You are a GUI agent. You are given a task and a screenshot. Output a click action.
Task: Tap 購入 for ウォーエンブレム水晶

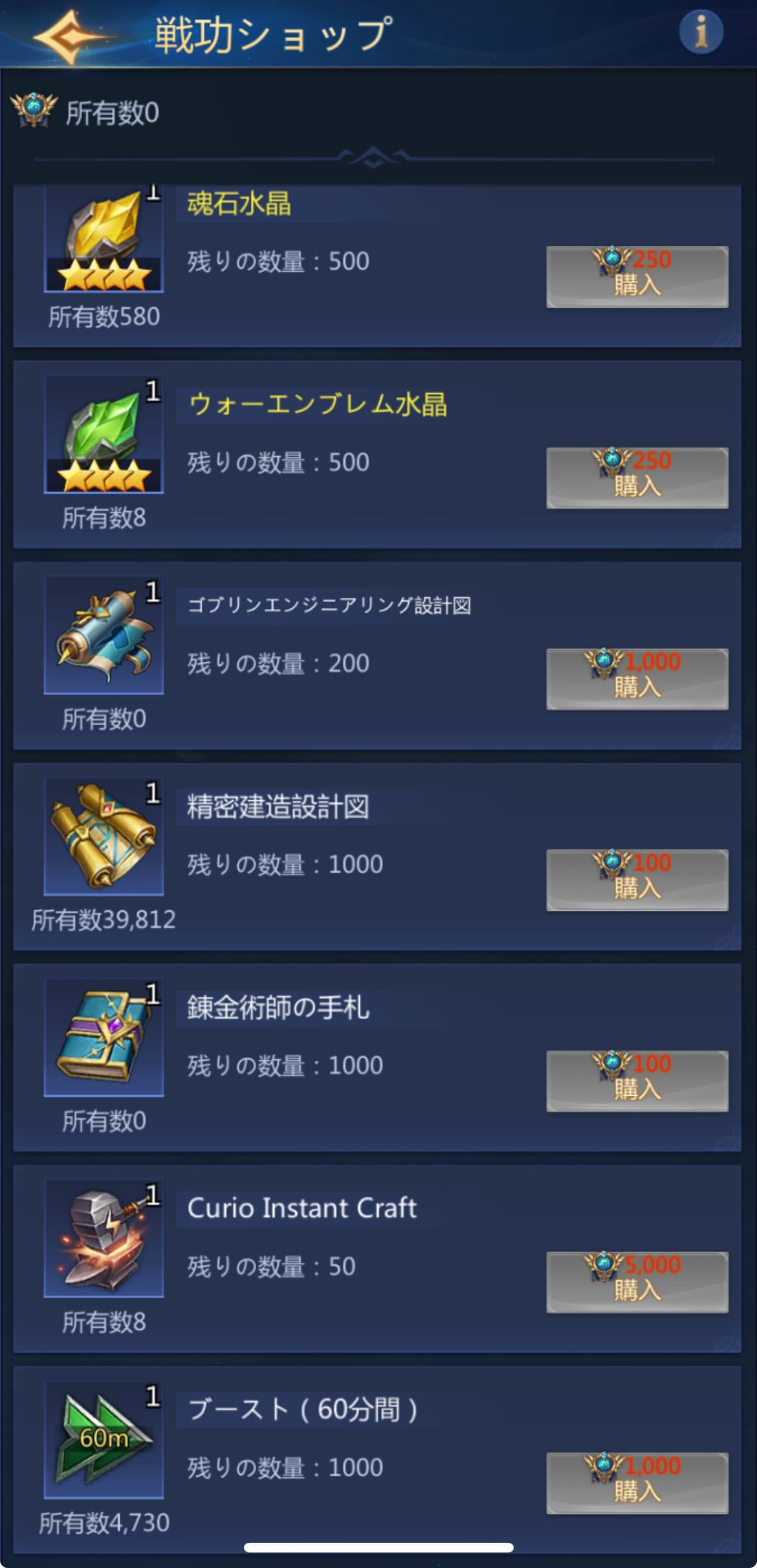pyautogui.click(x=637, y=478)
